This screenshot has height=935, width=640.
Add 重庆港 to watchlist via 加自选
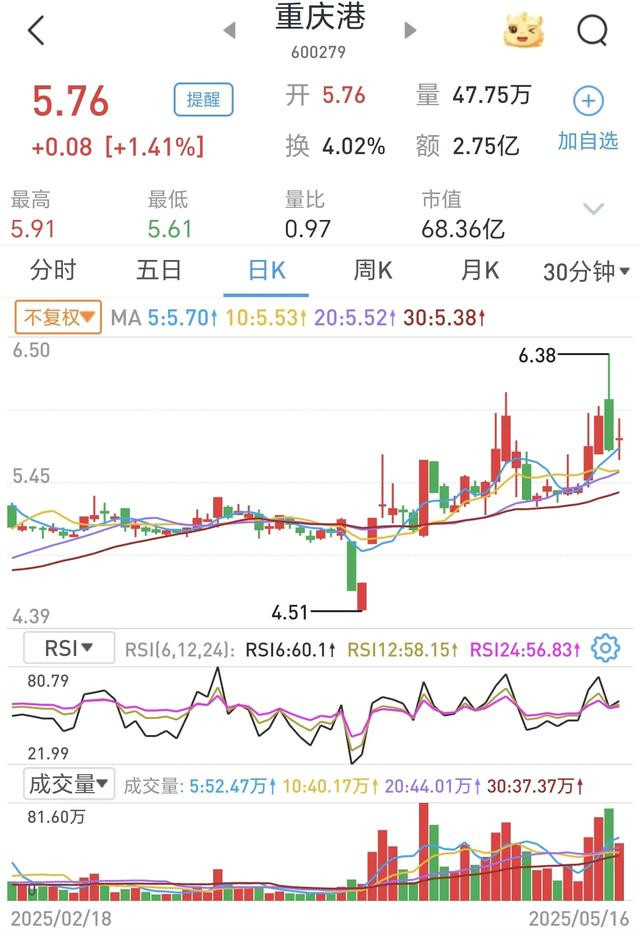point(588,119)
